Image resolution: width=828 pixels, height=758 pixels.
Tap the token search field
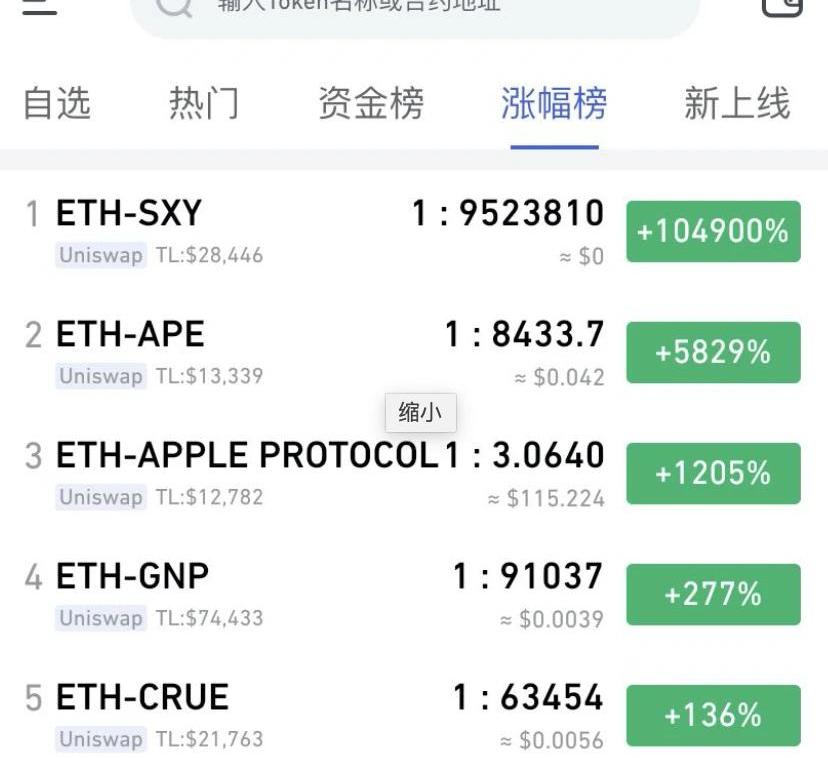coord(415,10)
